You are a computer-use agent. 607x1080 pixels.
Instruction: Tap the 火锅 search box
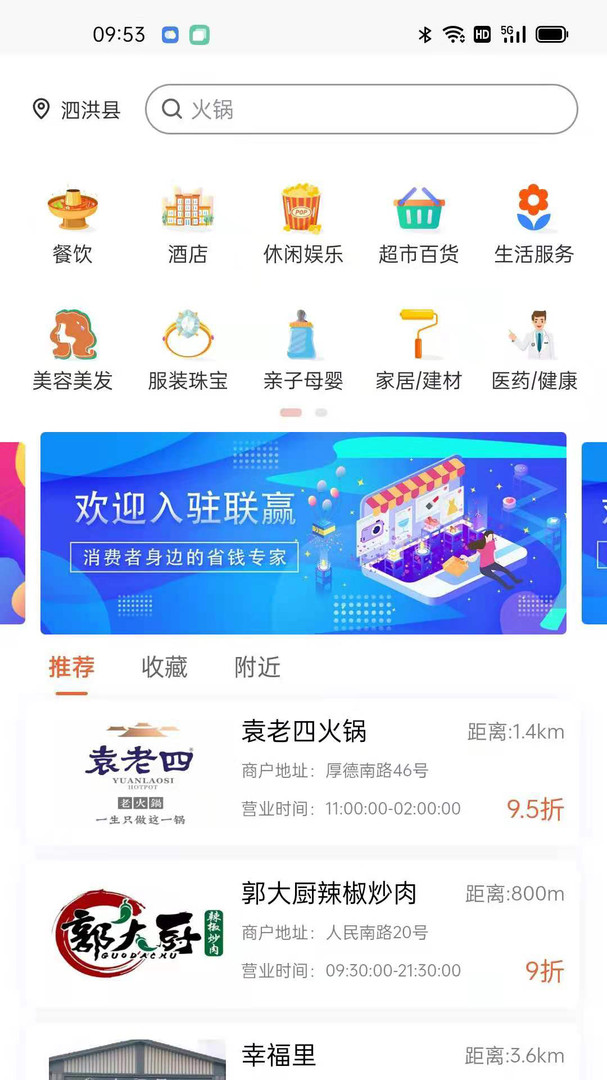(x=360, y=109)
